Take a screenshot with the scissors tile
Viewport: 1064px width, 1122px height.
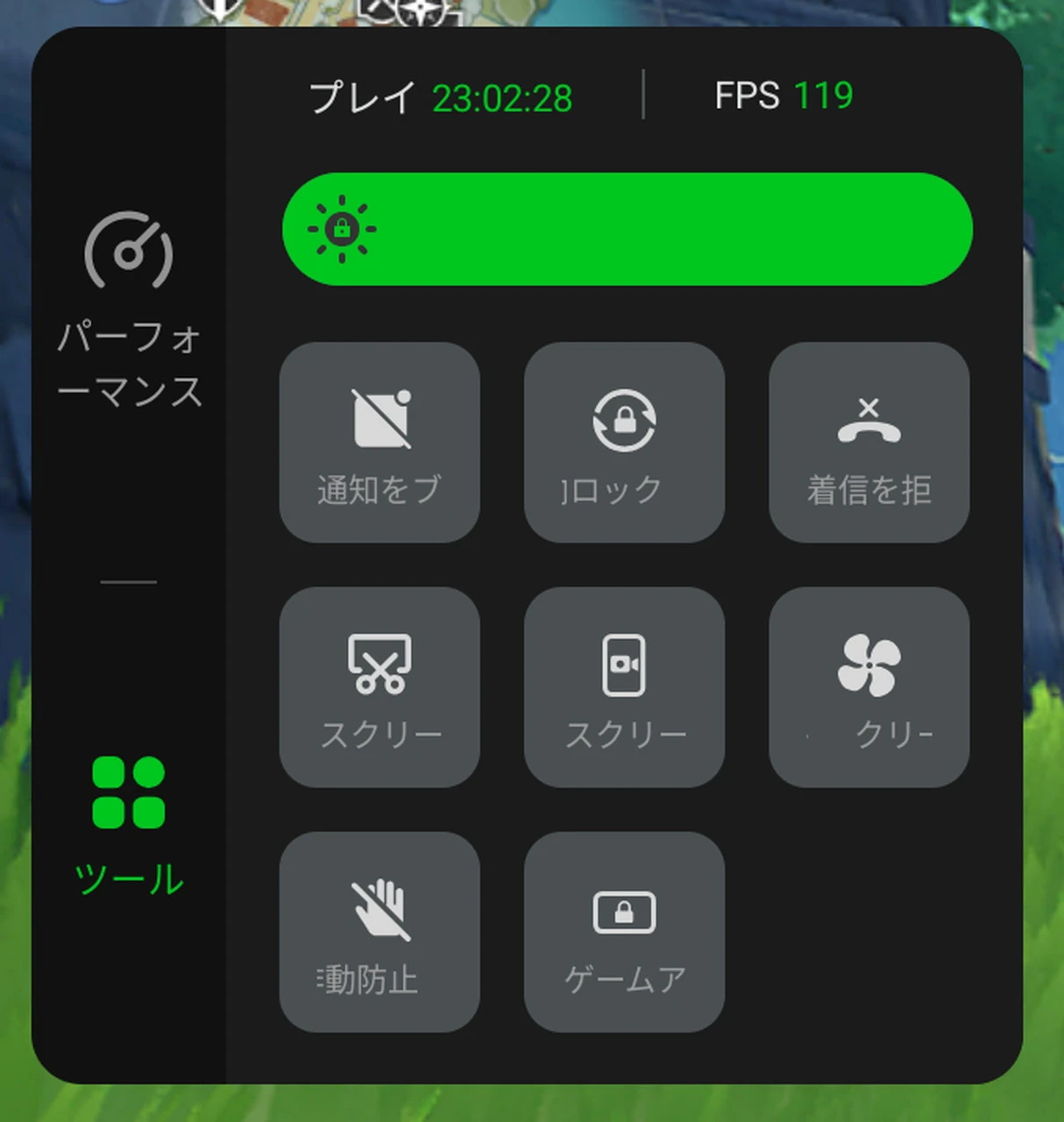click(x=379, y=687)
